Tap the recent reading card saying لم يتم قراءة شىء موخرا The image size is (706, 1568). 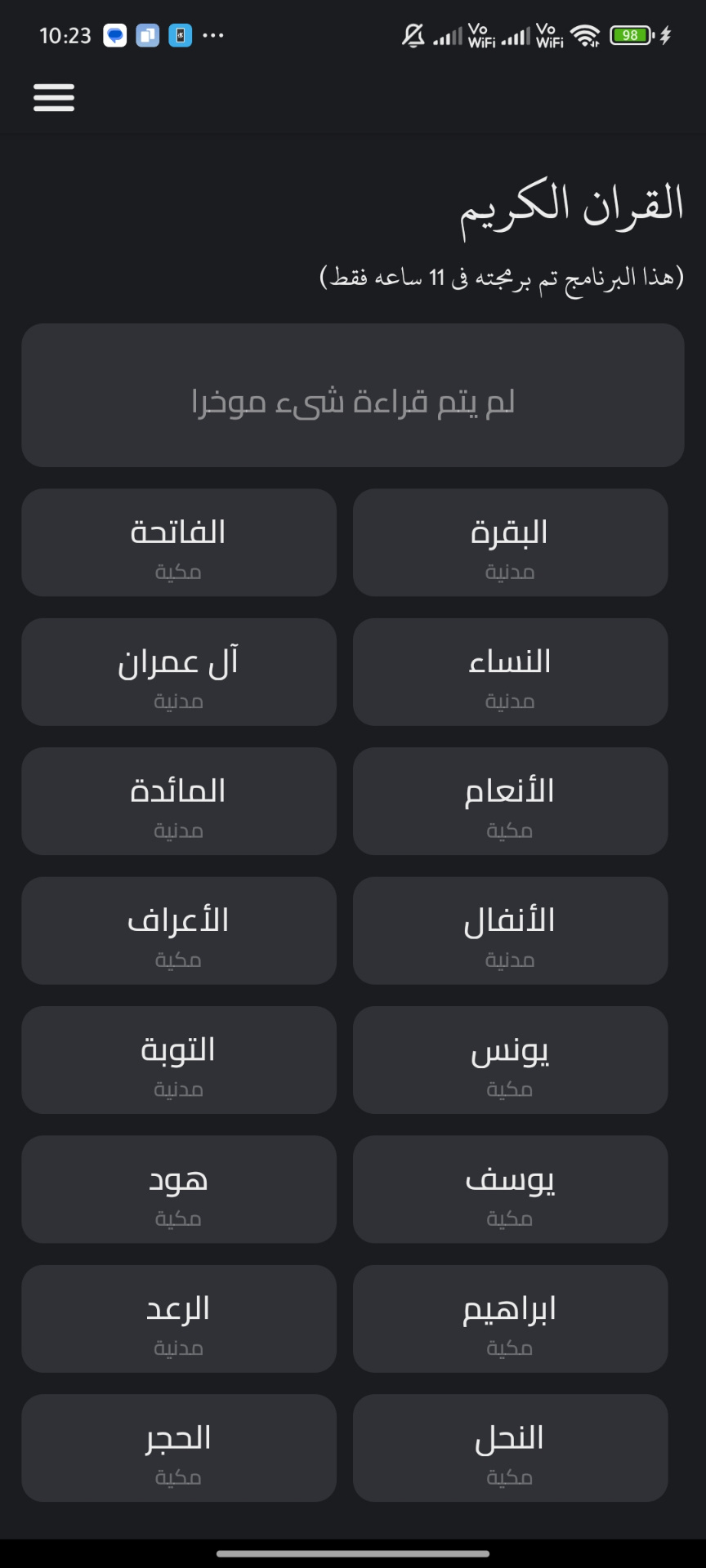[x=353, y=395]
